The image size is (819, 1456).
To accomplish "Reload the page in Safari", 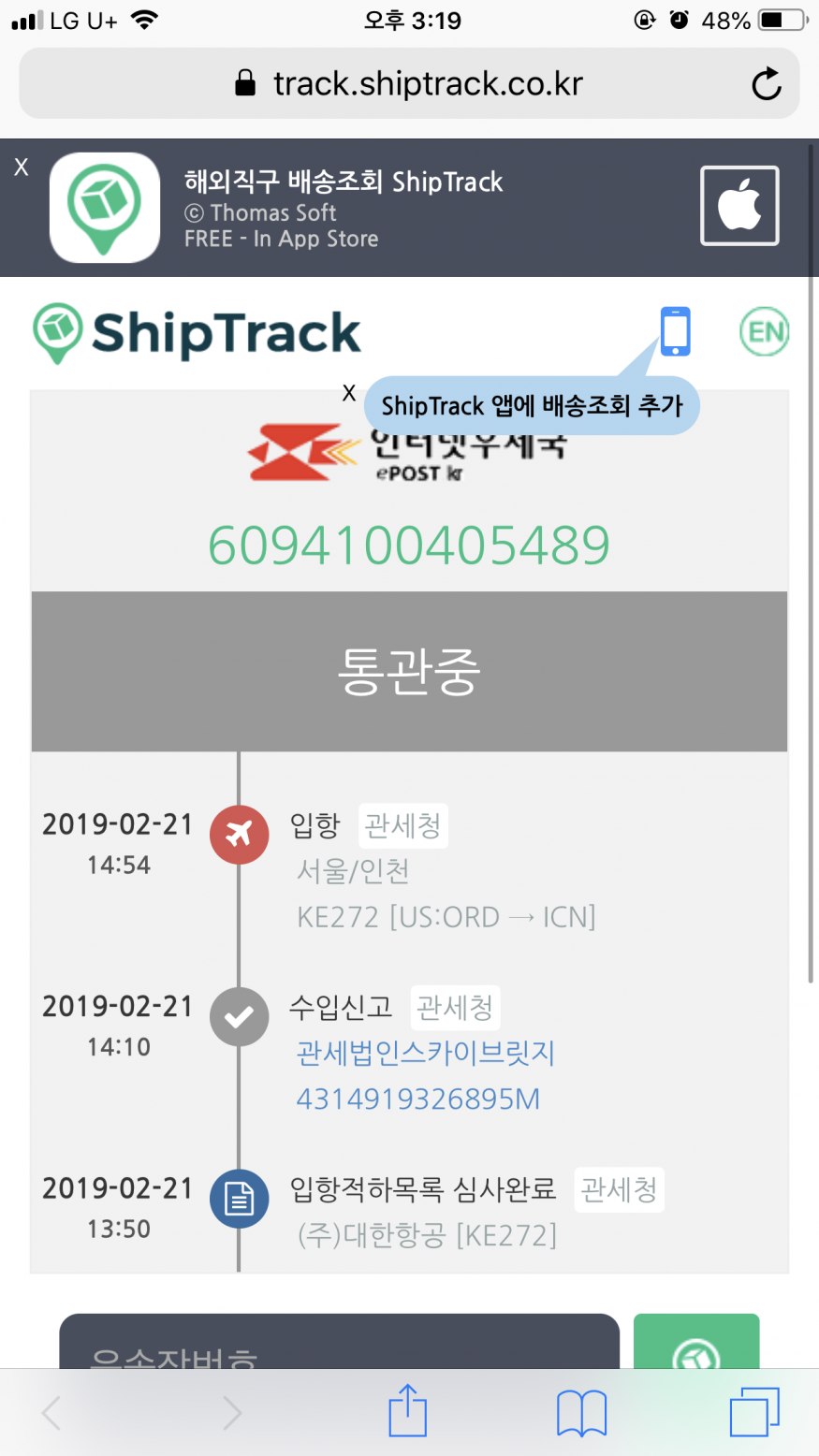I will [766, 84].
